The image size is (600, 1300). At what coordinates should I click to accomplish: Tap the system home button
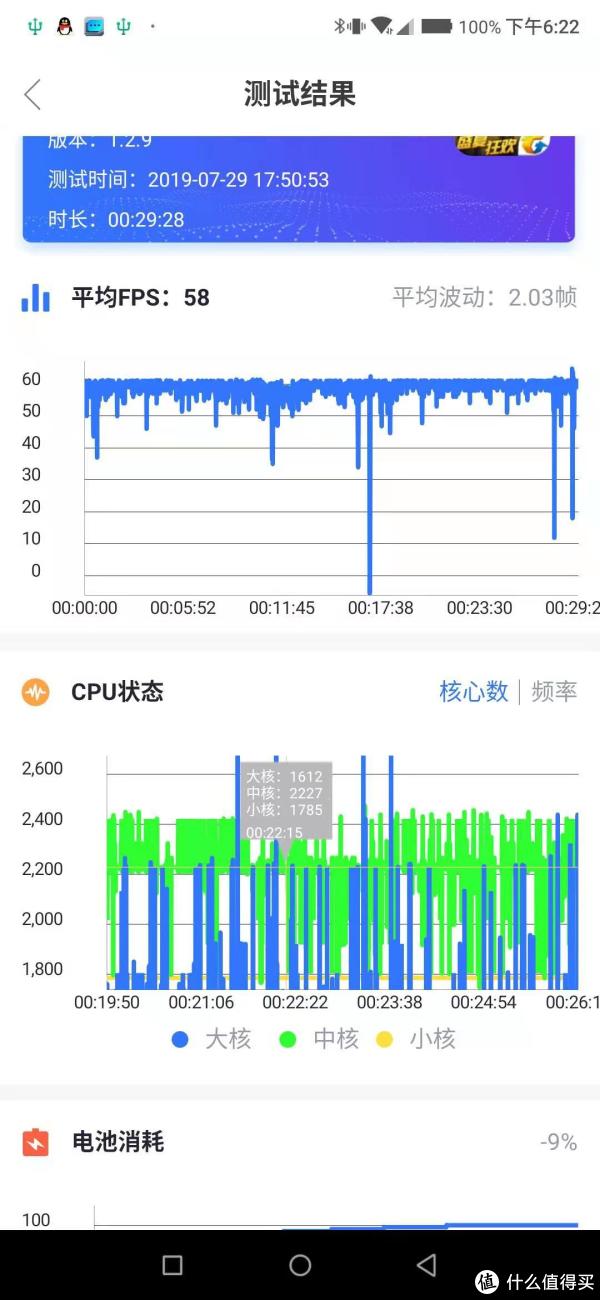(x=300, y=1265)
